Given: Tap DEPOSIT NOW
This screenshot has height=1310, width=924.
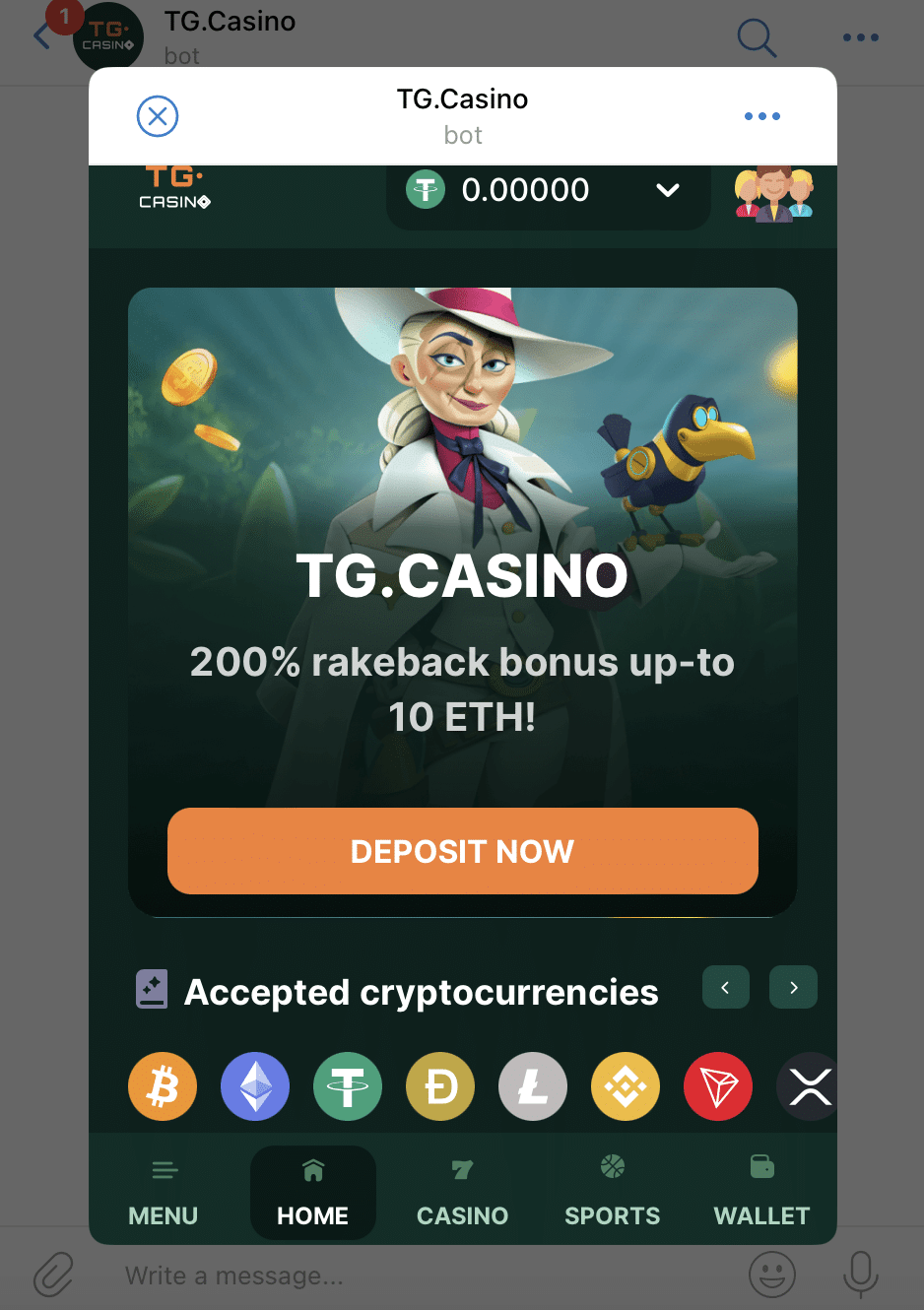Looking at the screenshot, I should click(462, 851).
